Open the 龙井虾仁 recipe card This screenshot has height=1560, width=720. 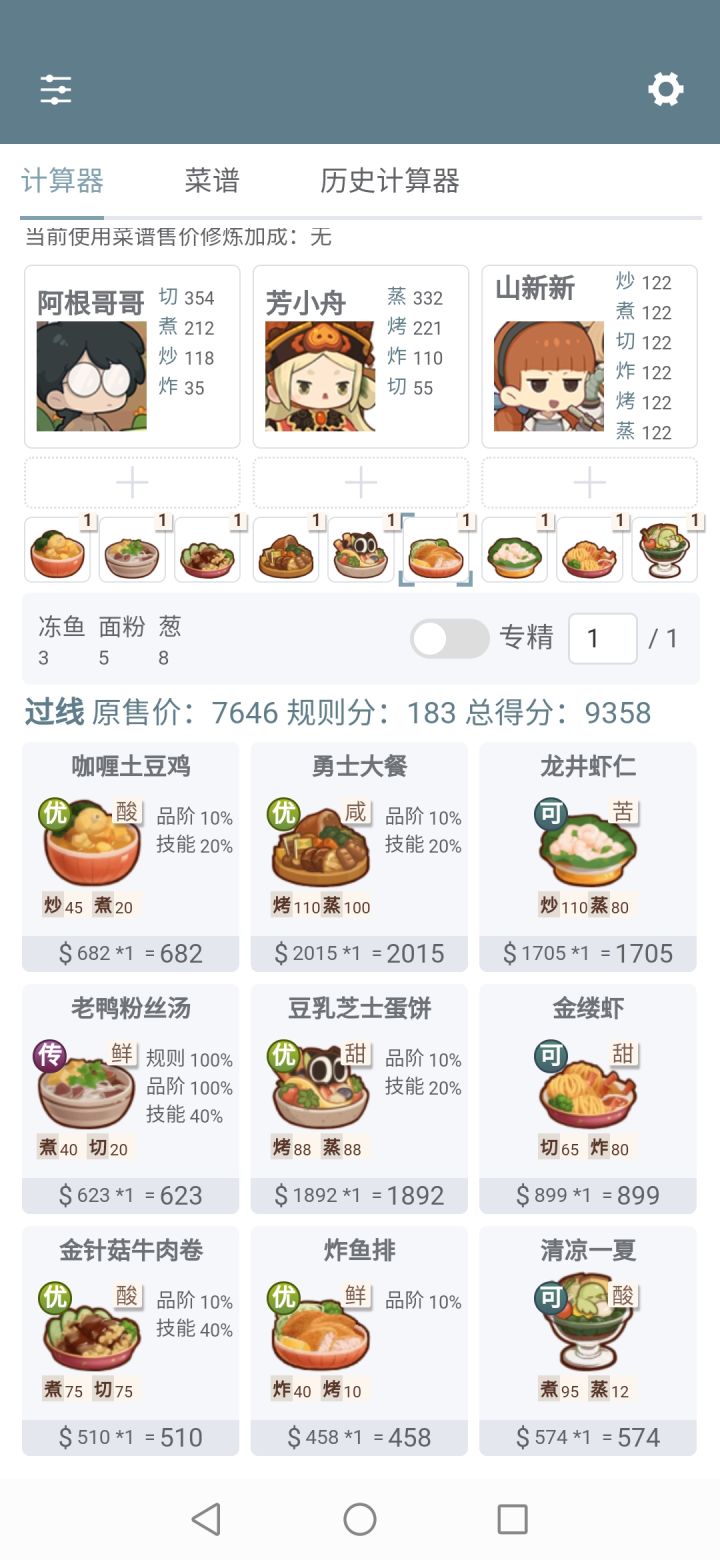(x=588, y=857)
